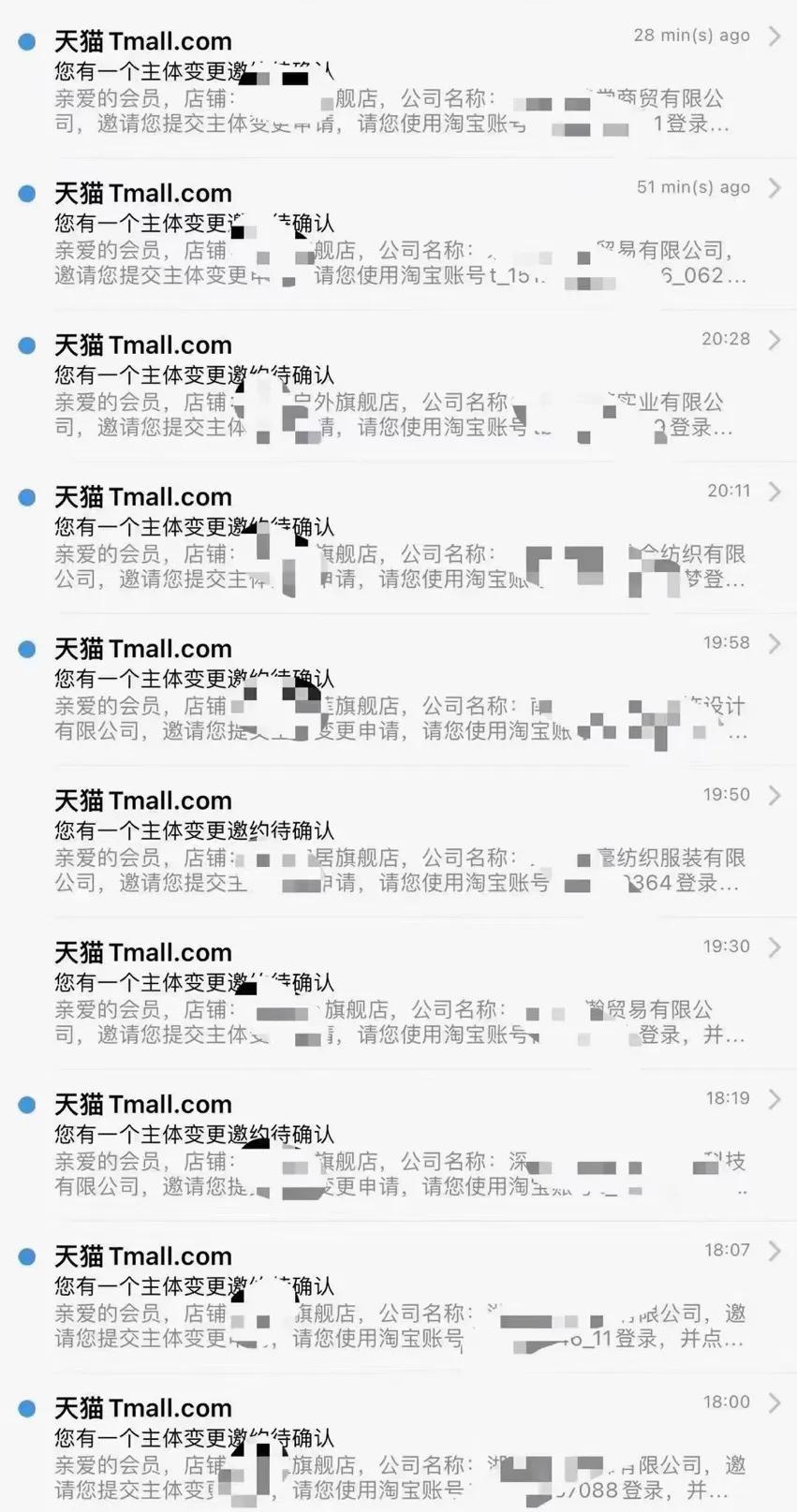Click the blue unread dot on the 51-minute-ago message
The height and width of the screenshot is (1512, 797).
pyautogui.click(x=25, y=193)
